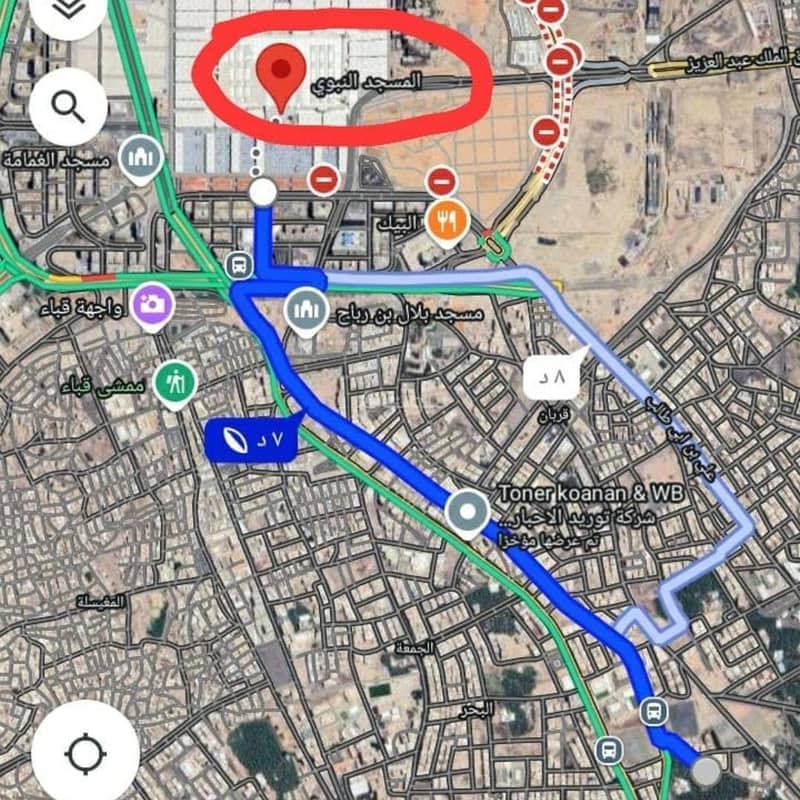Image resolution: width=800 pixels, height=800 pixels.
Task: Open the Toner koanan & WB place marker
Action: click(467, 513)
